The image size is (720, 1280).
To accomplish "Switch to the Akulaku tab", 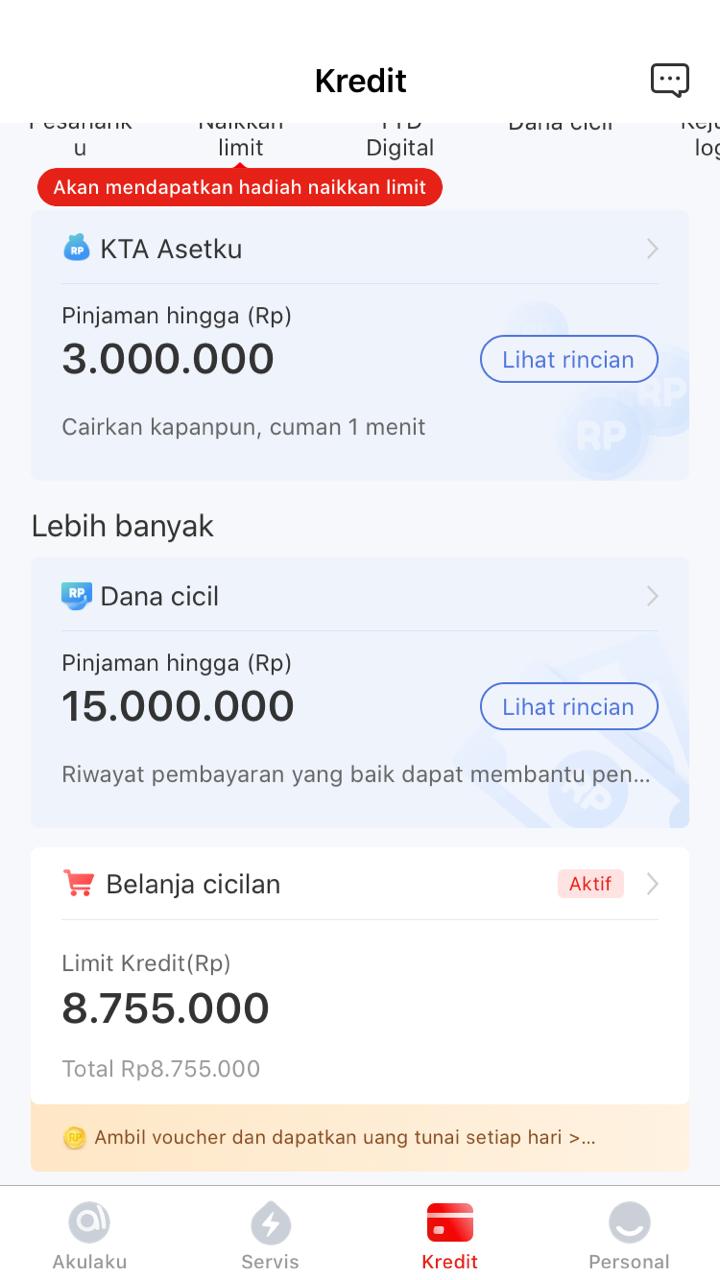I will click(x=90, y=1236).
